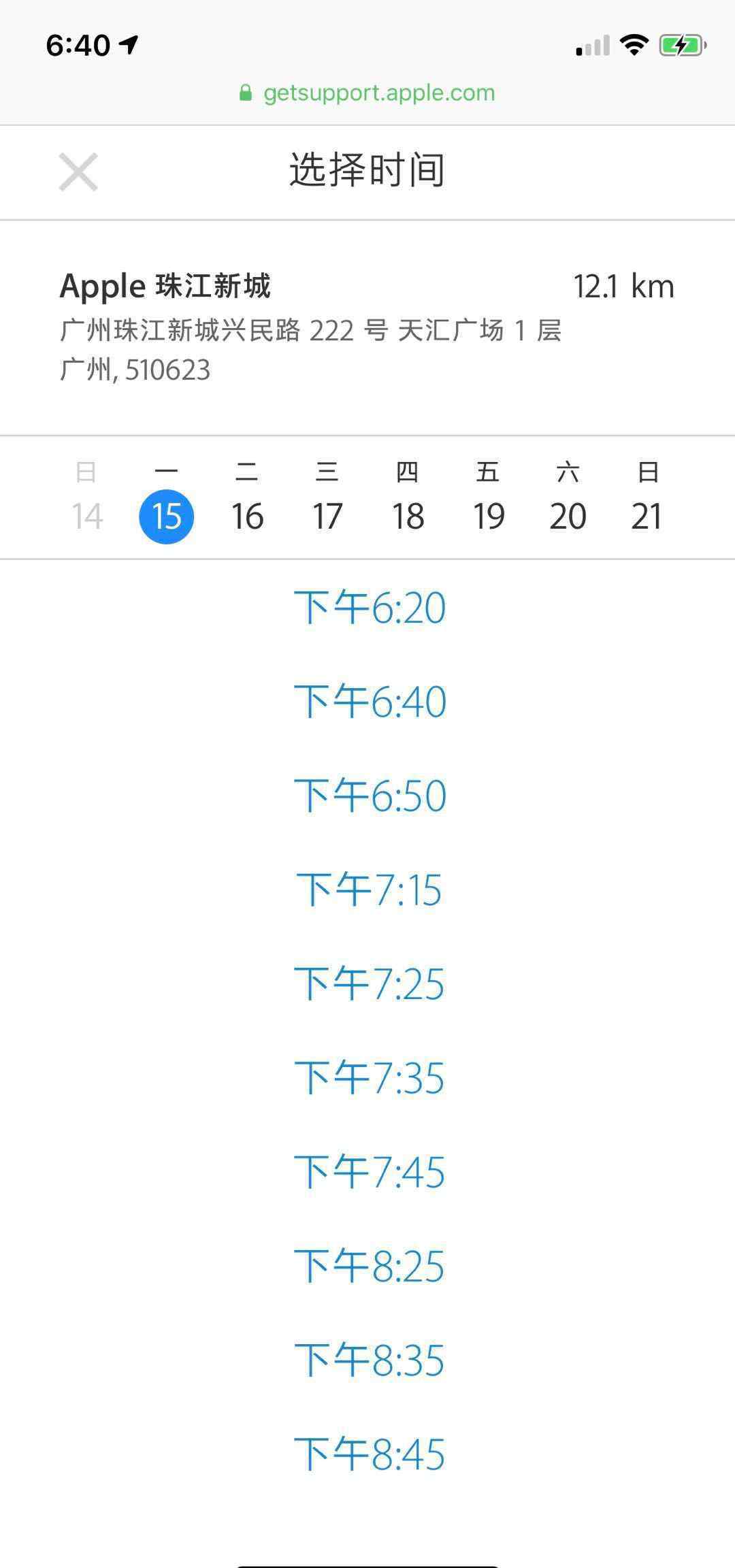Viewport: 735px width, 1568px height.
Task: Select the 下午6:40 time slot
Action: coord(370,702)
